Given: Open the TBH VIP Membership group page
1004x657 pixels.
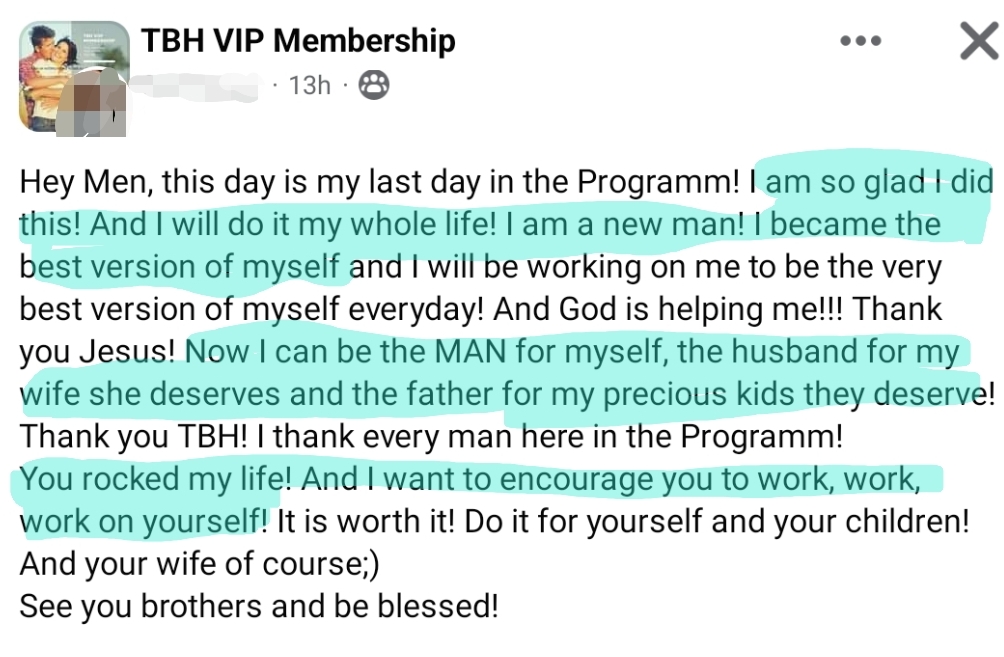Looking at the screenshot, I should tap(298, 41).
